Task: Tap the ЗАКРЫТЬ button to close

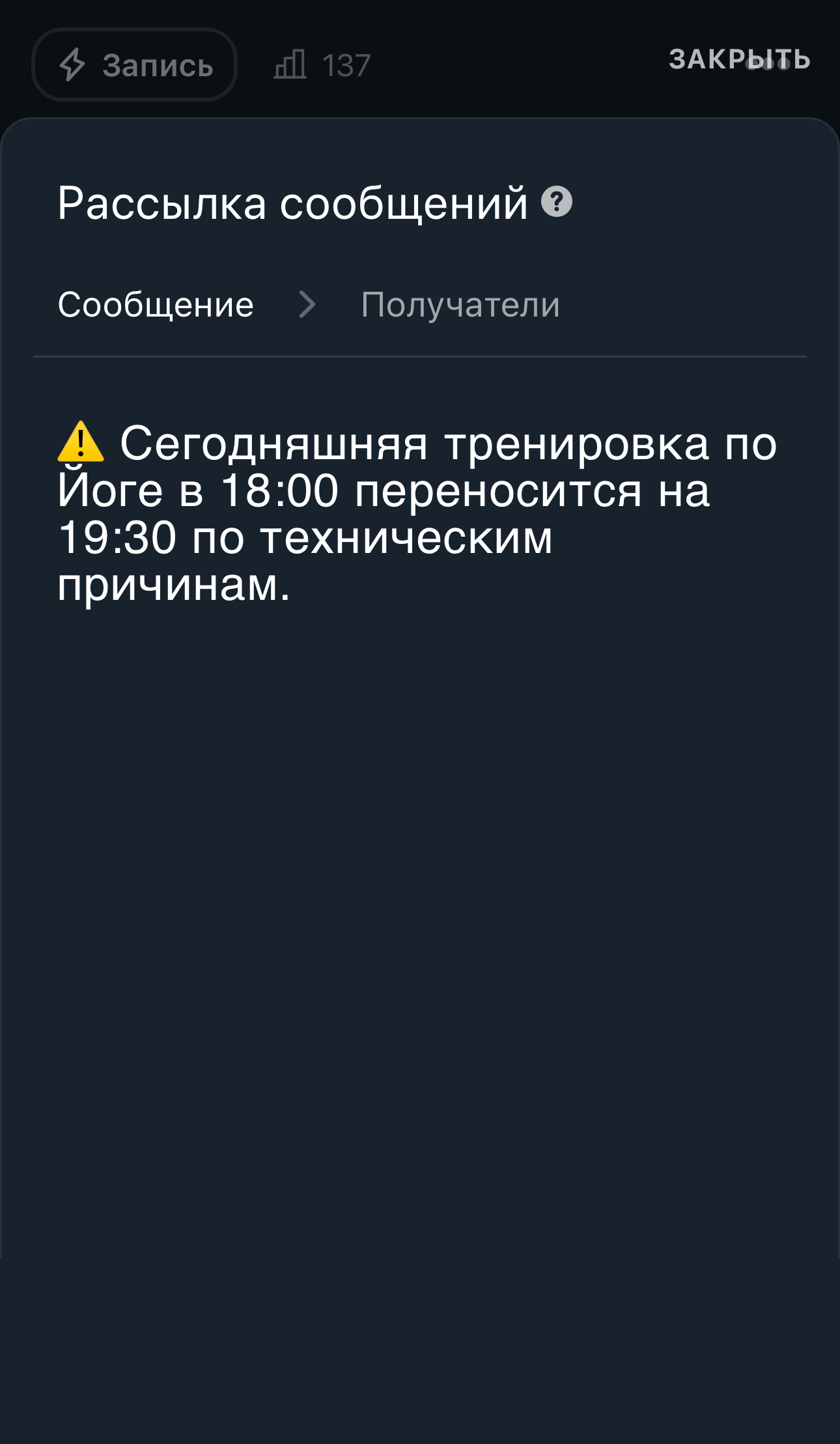Action: 738,60
